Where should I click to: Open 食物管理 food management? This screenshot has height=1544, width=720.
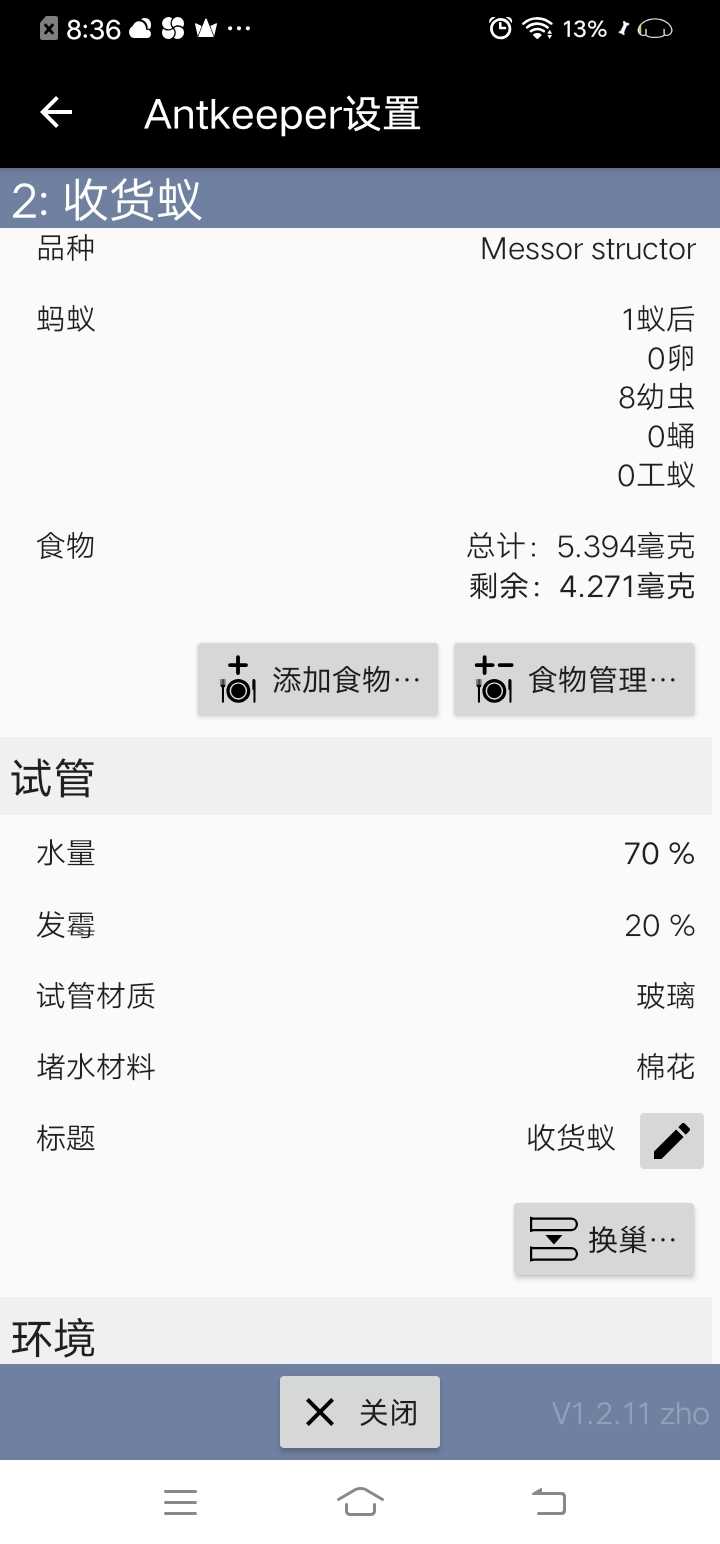click(574, 680)
